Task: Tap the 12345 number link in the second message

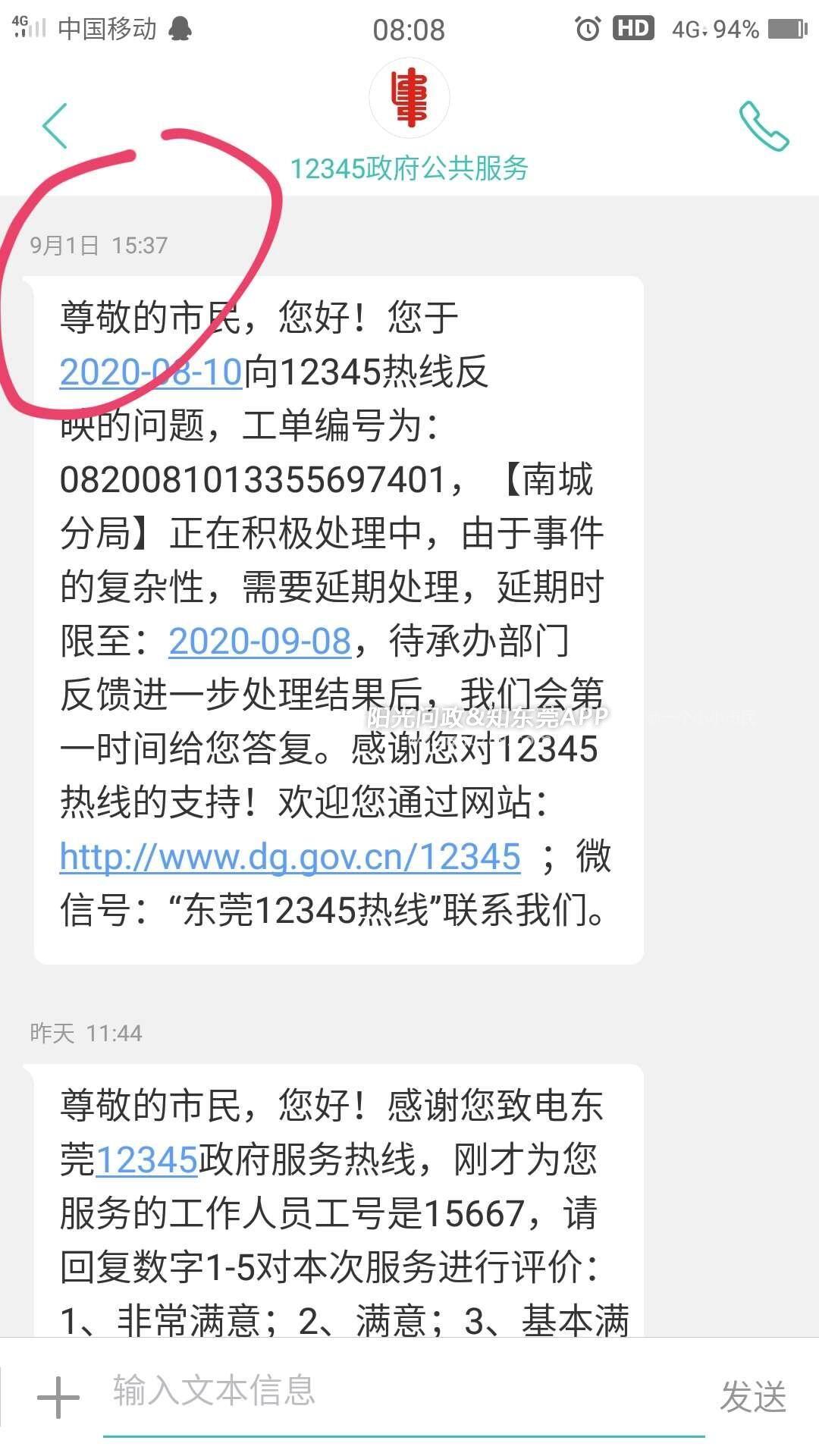Action: coord(147,1159)
